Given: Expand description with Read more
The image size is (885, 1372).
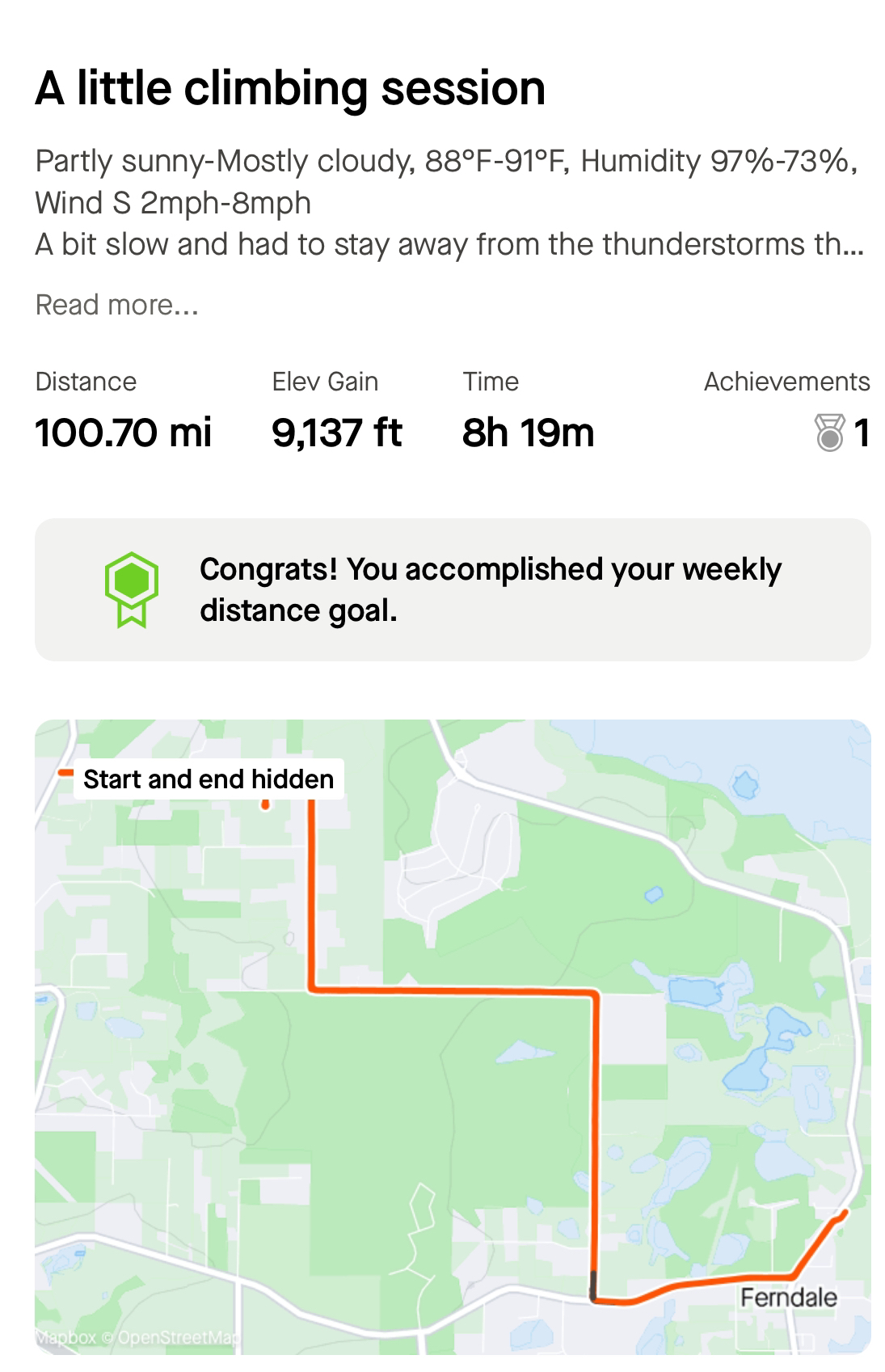Looking at the screenshot, I should click(x=116, y=305).
